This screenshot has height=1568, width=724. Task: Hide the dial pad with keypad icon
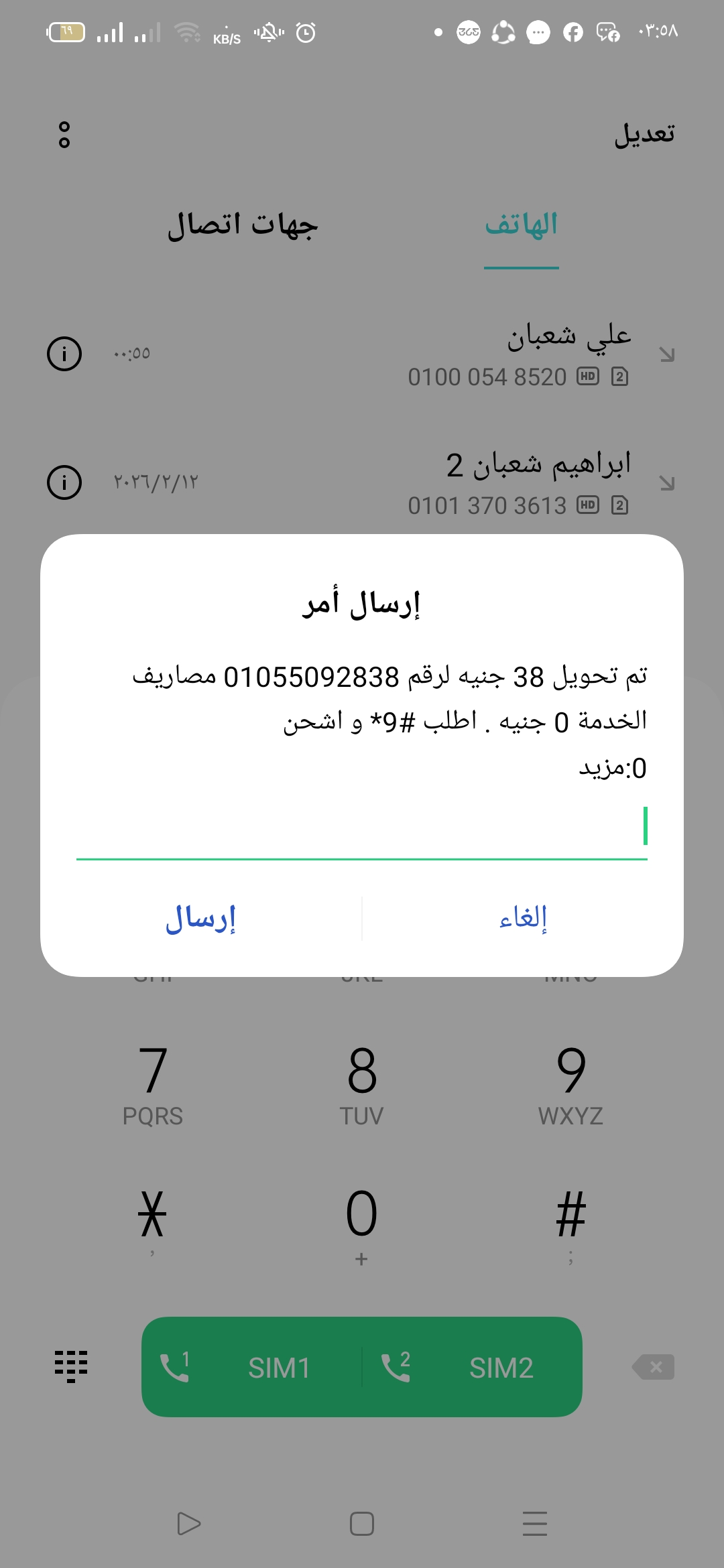(x=71, y=1366)
